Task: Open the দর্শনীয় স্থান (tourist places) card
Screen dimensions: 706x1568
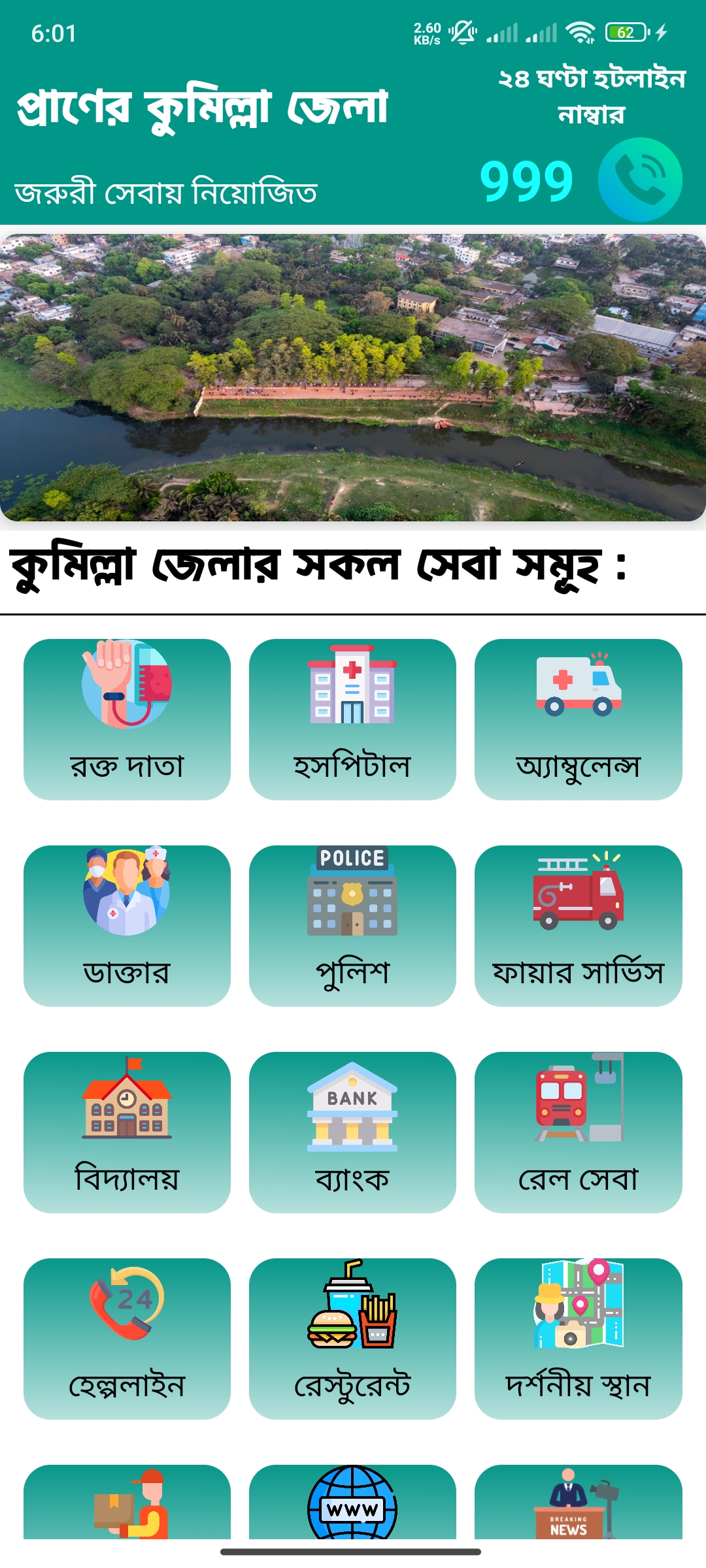Action: coord(579,1339)
